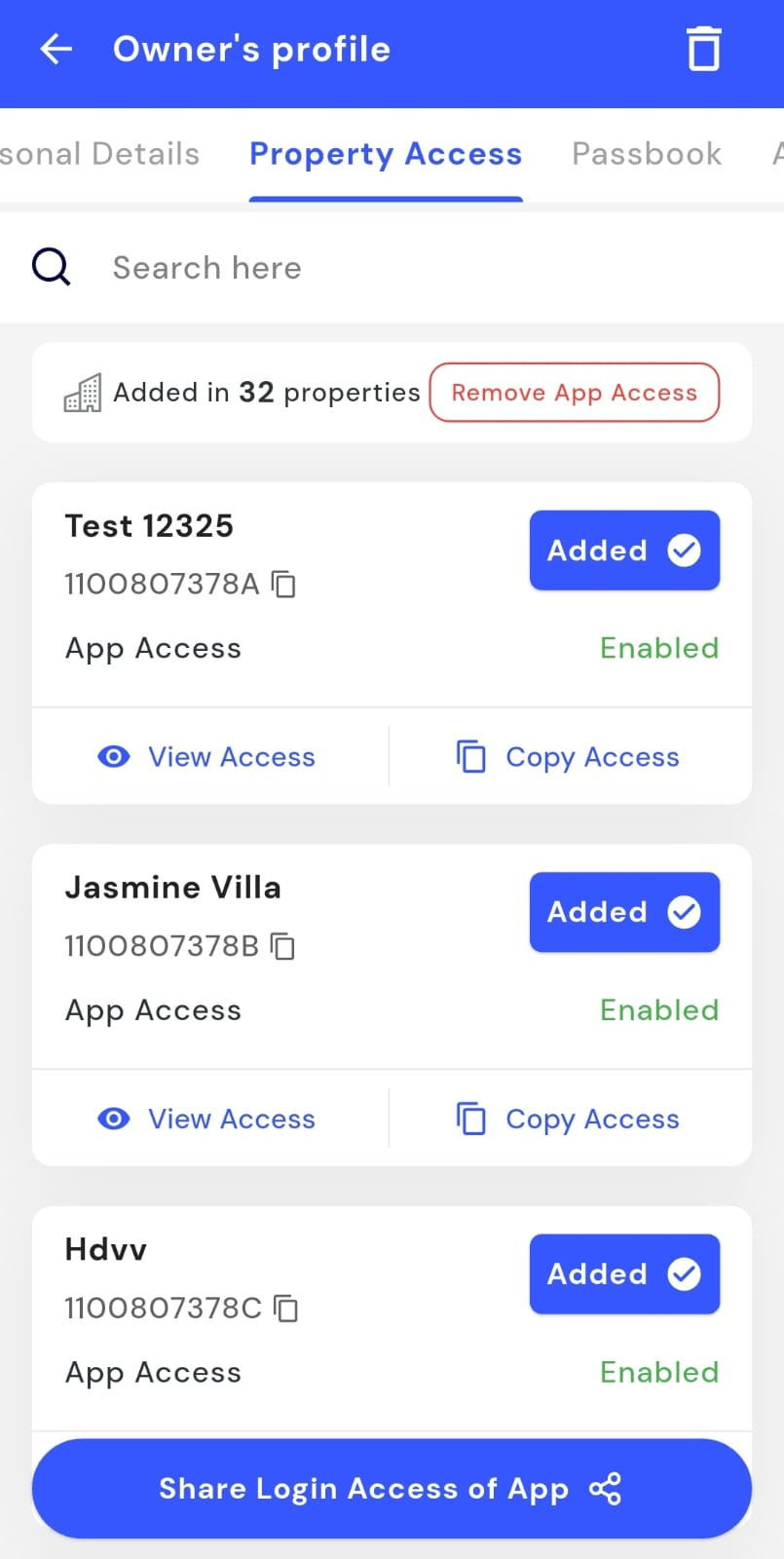Copy property ID 1100807378A
This screenshot has height=1559, width=784.
[x=283, y=585]
